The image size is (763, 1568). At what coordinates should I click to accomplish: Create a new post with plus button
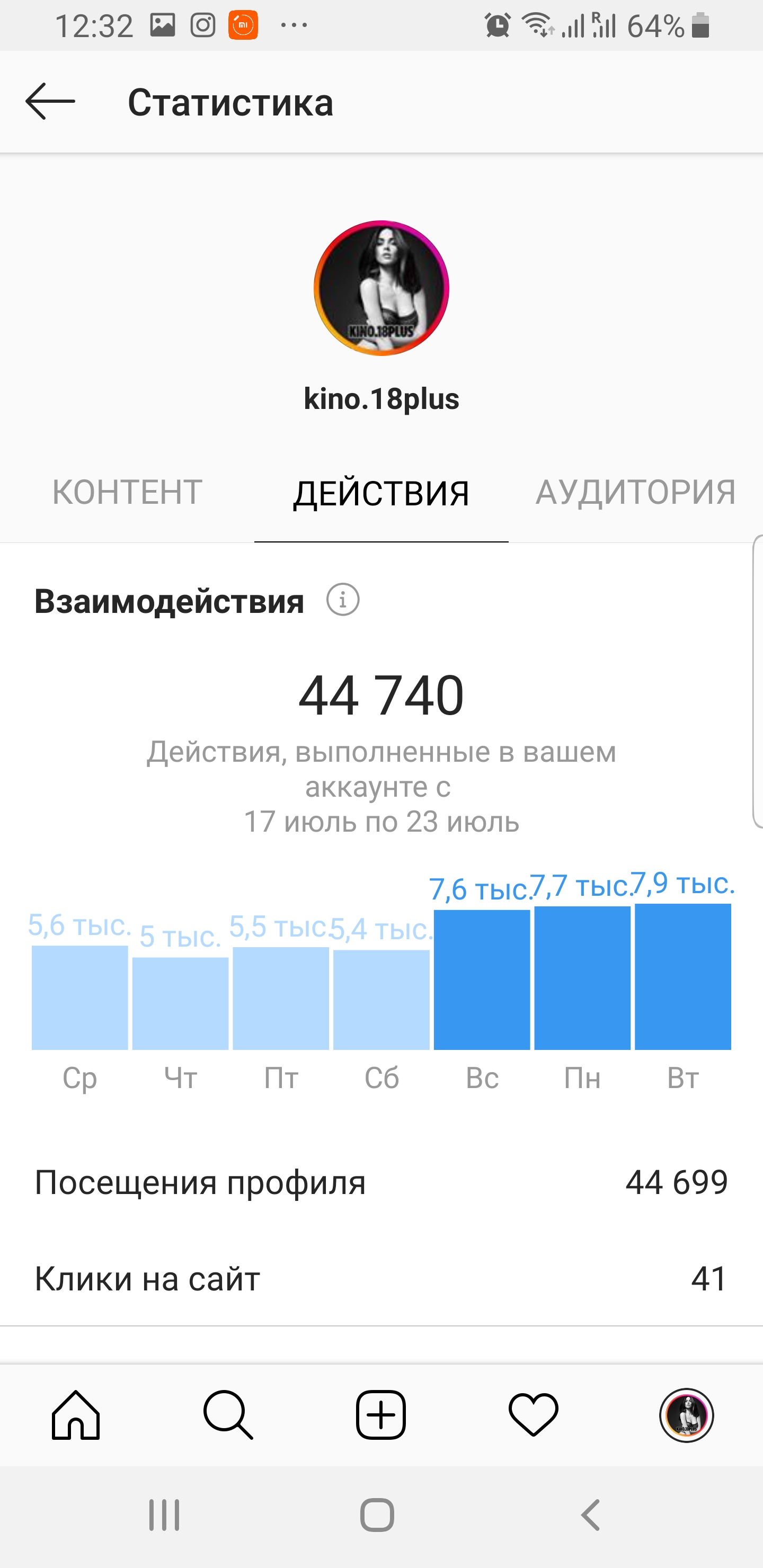(x=381, y=1415)
